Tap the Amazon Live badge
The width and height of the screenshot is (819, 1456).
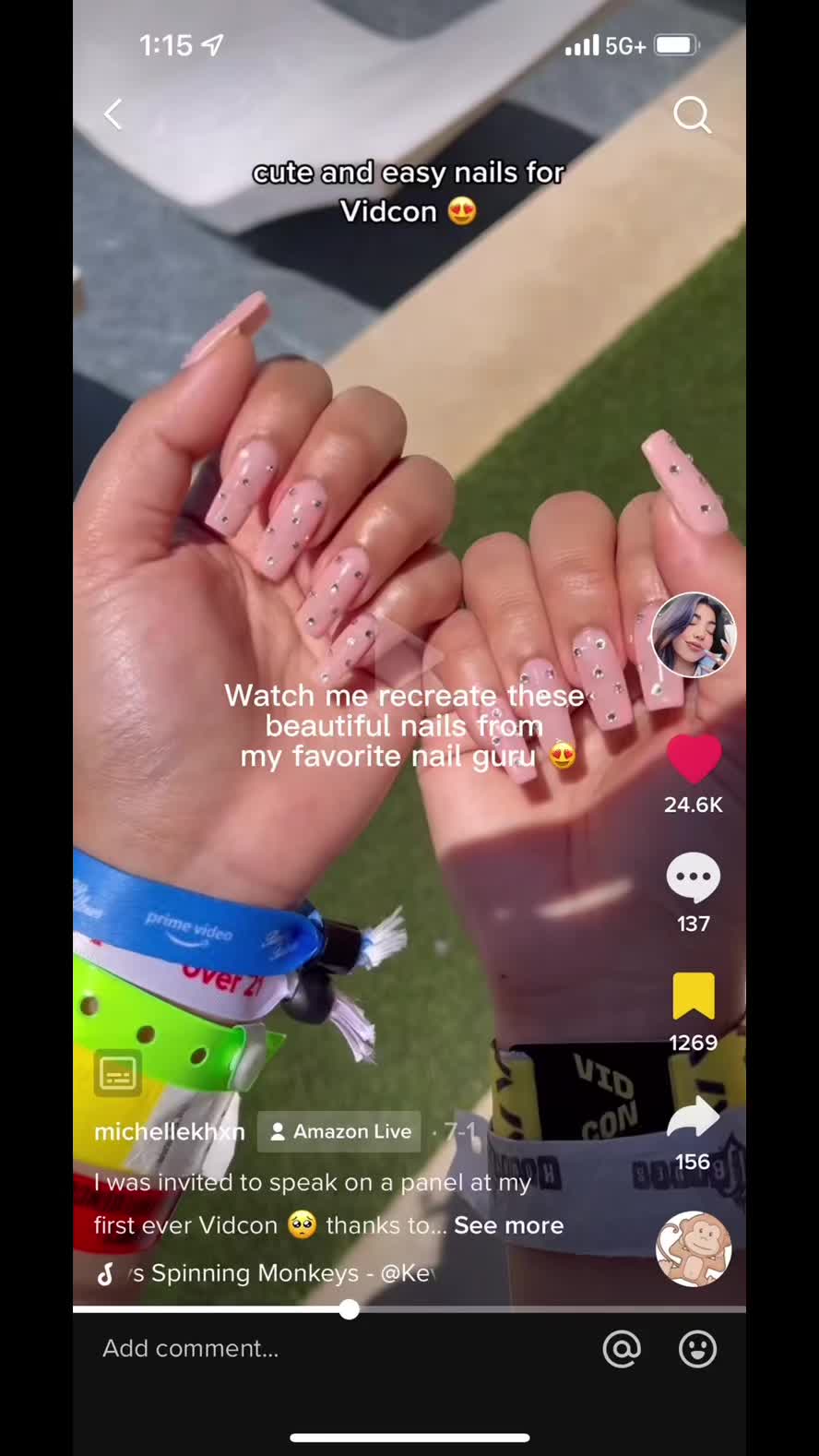(x=339, y=1131)
